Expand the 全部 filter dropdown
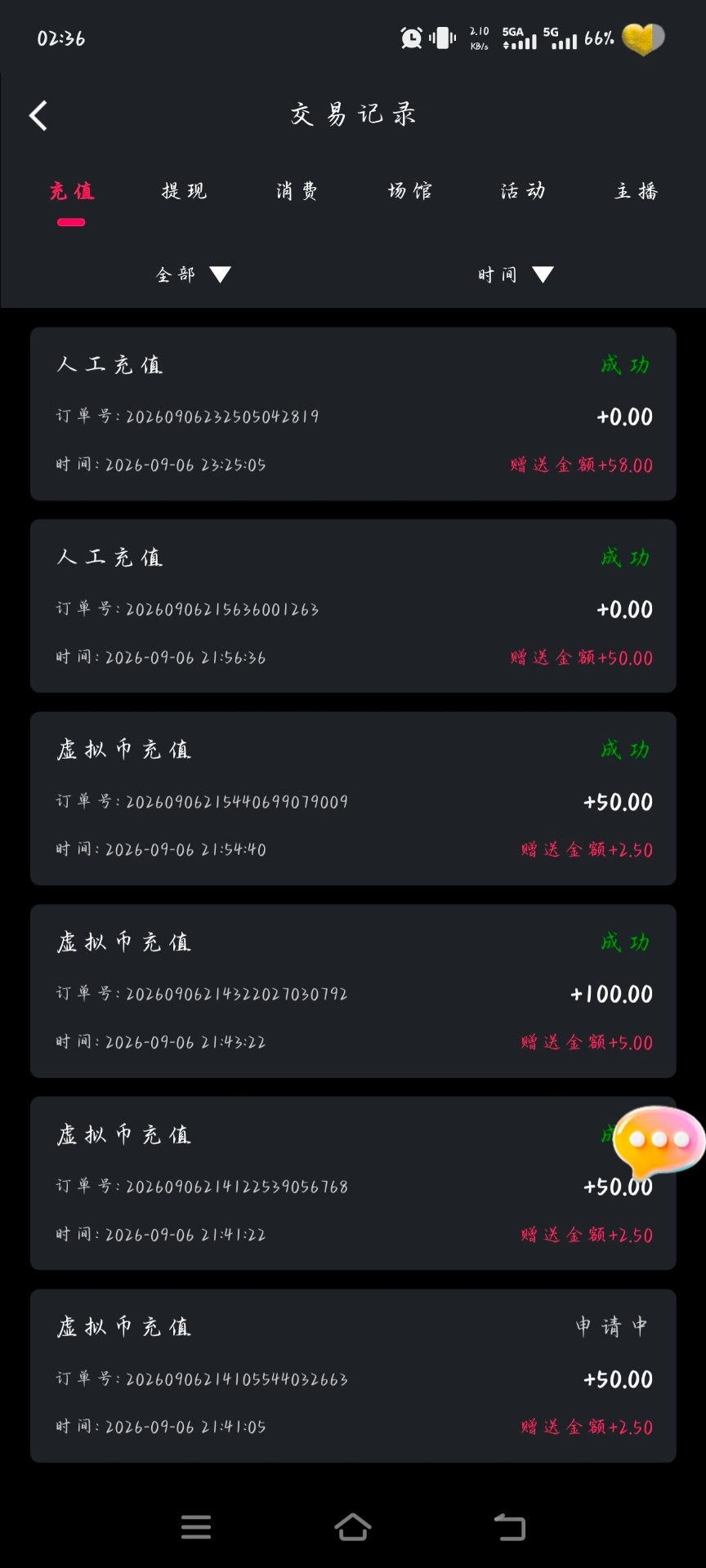Screen dimensions: 706x1568 [x=193, y=274]
